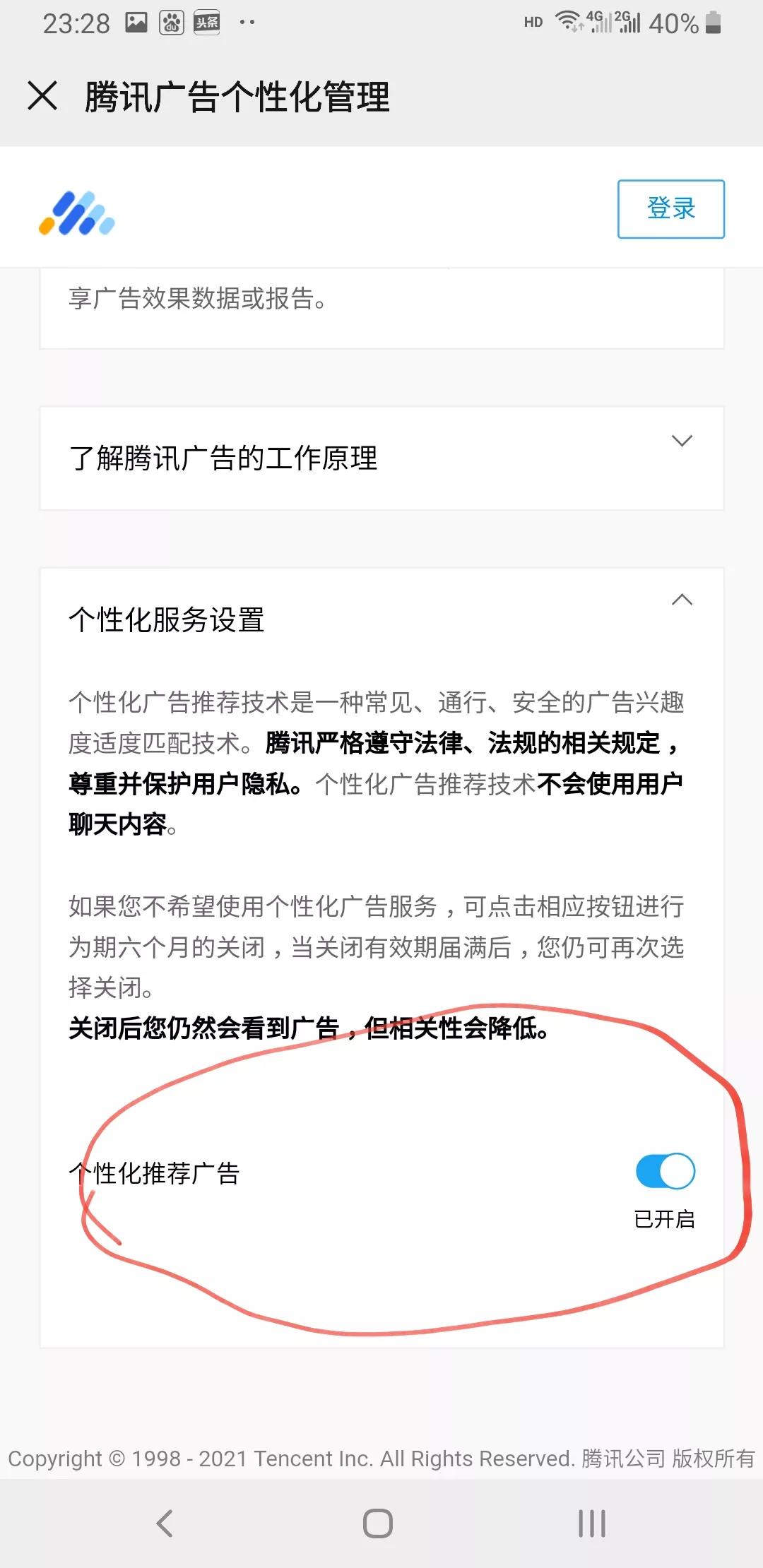
Task: Tap the battery indicator
Action: point(714,23)
